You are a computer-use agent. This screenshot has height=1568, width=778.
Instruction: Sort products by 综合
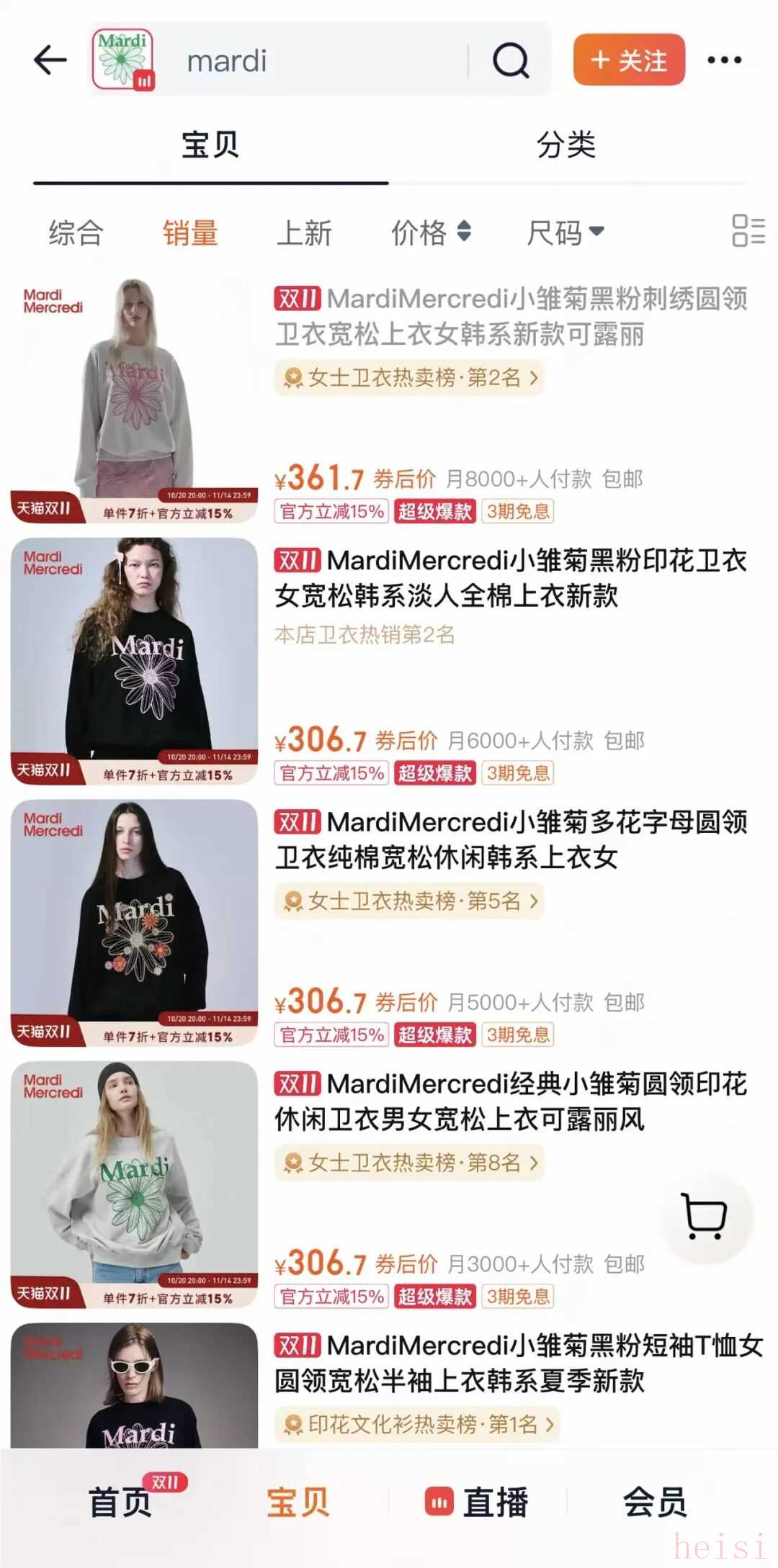click(x=76, y=233)
